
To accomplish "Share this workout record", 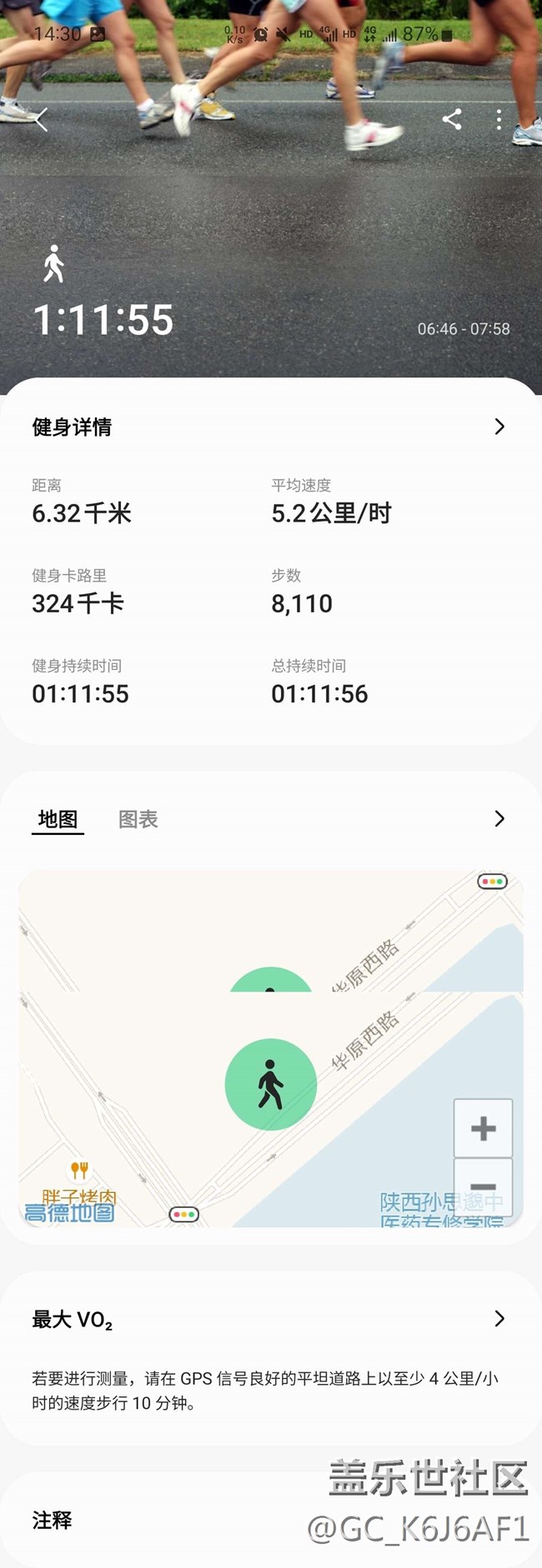I will pyautogui.click(x=452, y=120).
